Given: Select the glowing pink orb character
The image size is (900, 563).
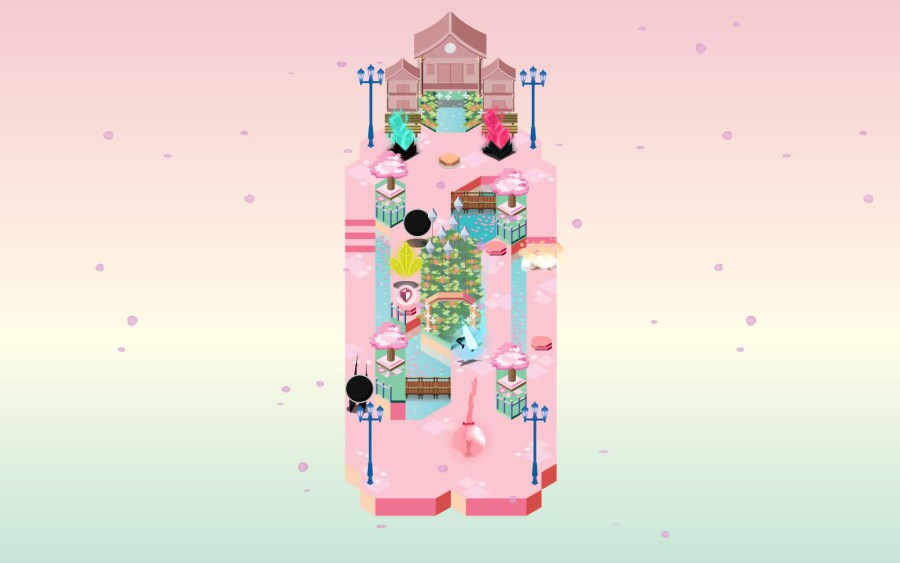Looking at the screenshot, I should (470, 440).
